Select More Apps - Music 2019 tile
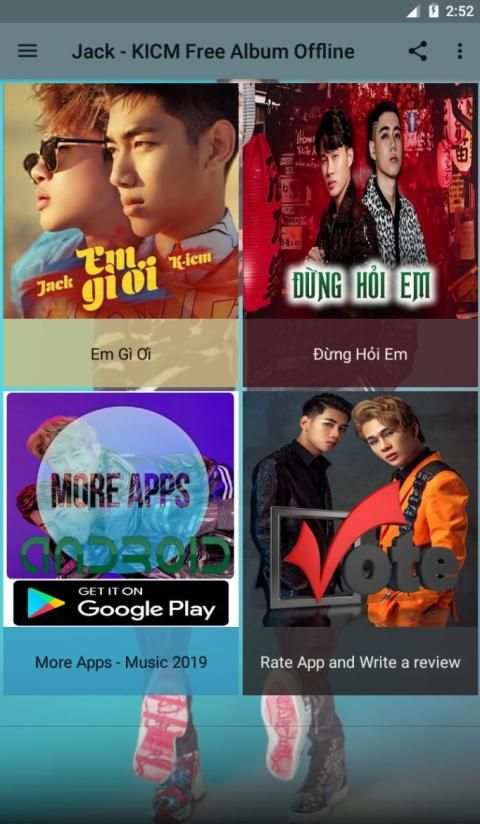This screenshot has height=824, width=480. (121, 543)
